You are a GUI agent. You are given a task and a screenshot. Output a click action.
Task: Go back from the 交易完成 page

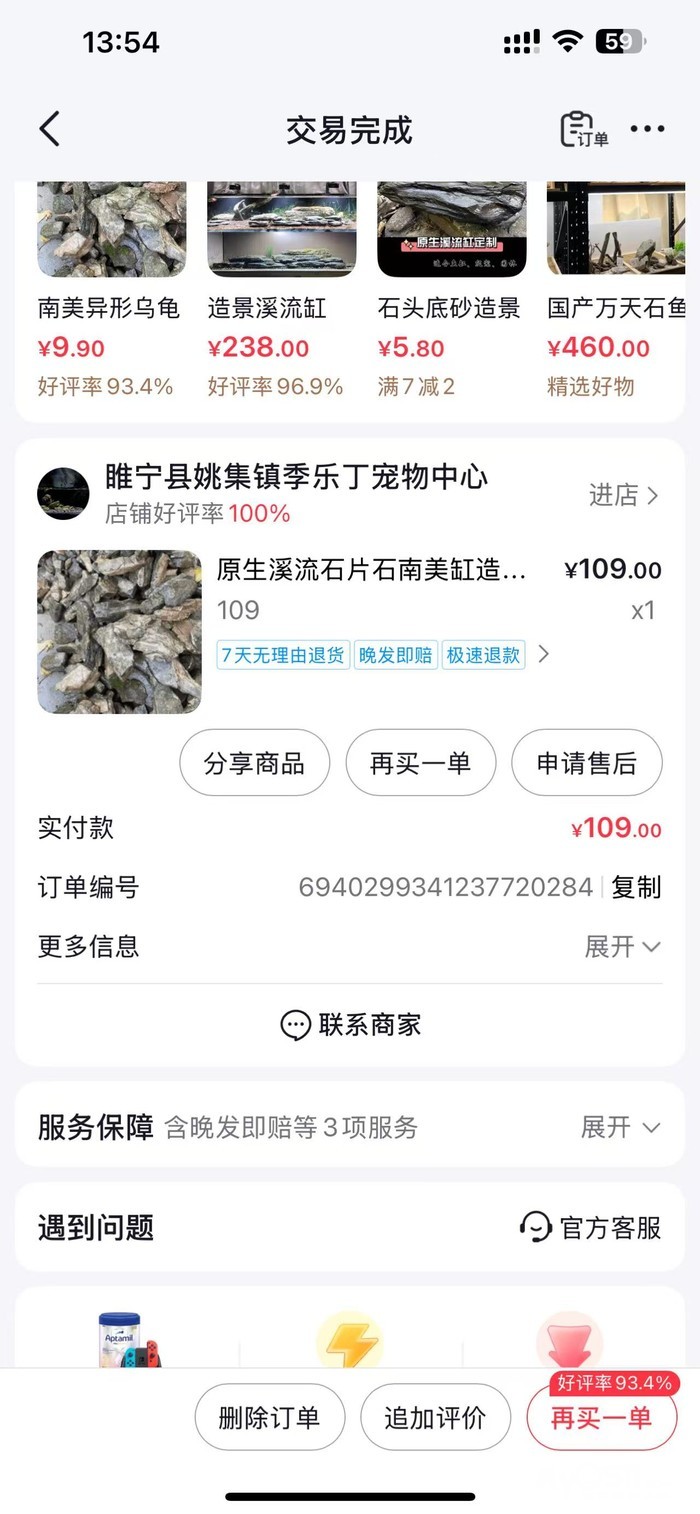(50, 130)
